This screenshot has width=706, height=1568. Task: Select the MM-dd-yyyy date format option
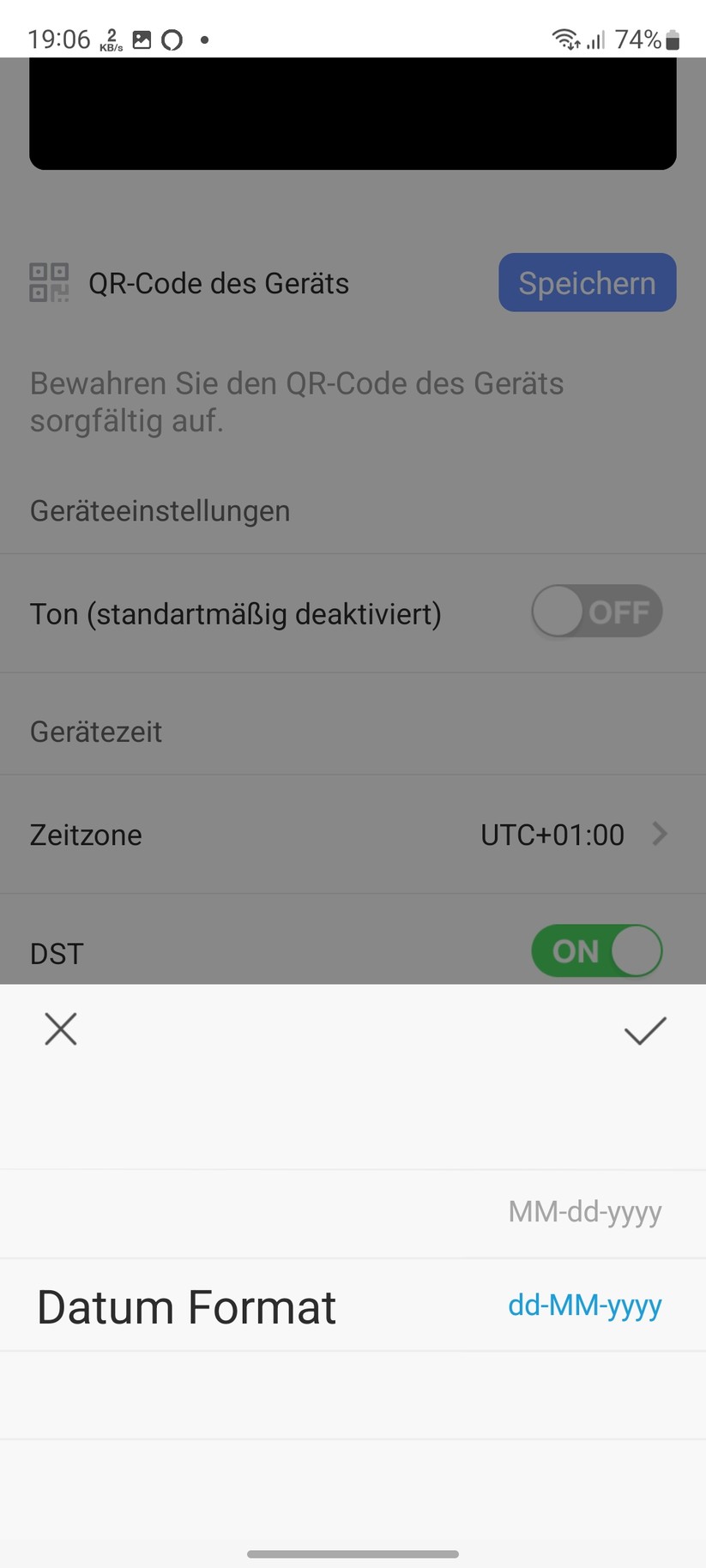(x=584, y=1212)
